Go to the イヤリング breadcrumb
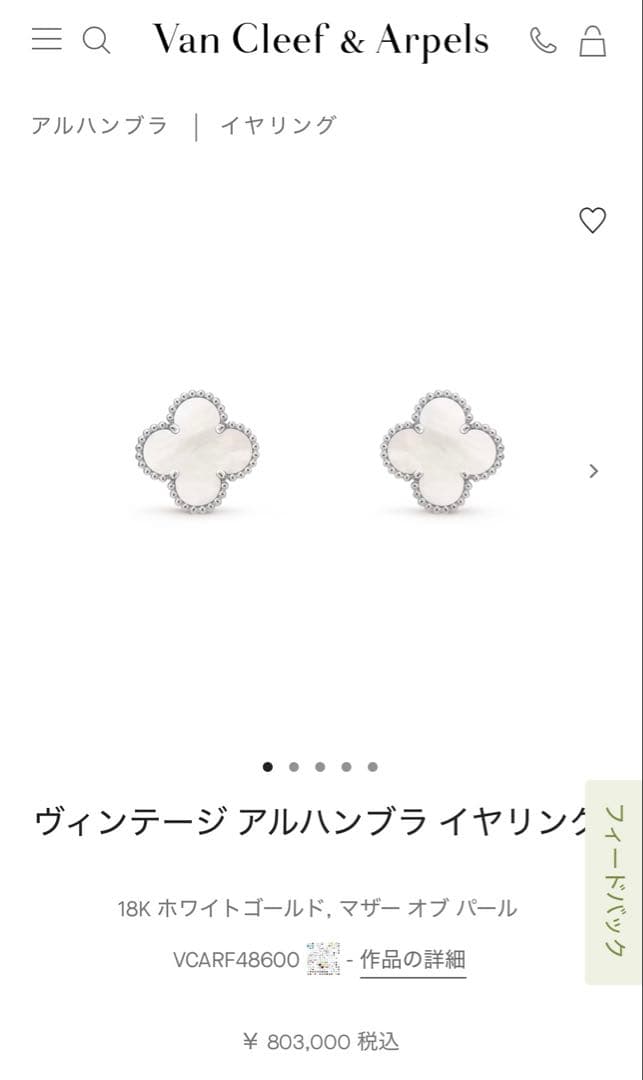 click(x=278, y=126)
